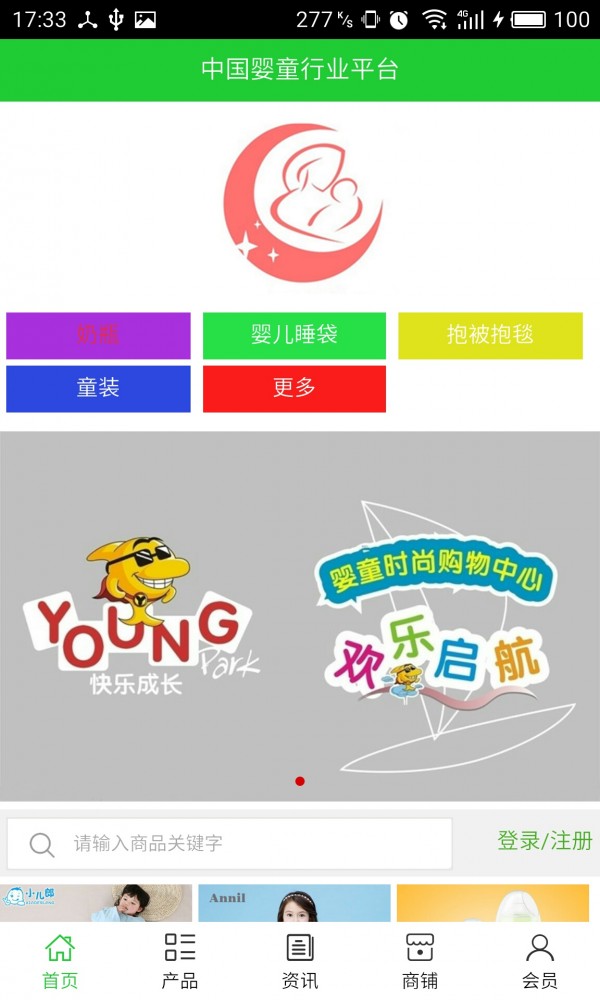The image size is (600, 1000).
Task: Browse the 童装 category
Action: coord(98,389)
